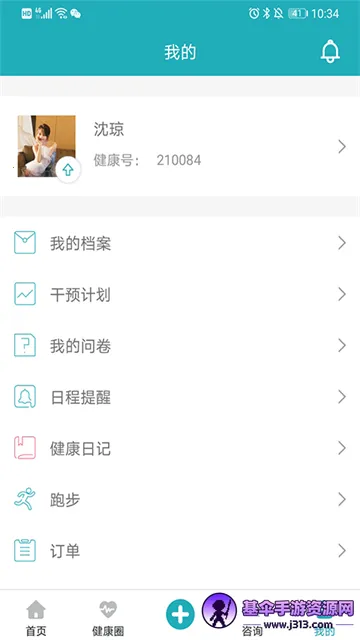Open 干预计划
The height and width of the screenshot is (640, 360).
pyautogui.click(x=180, y=294)
